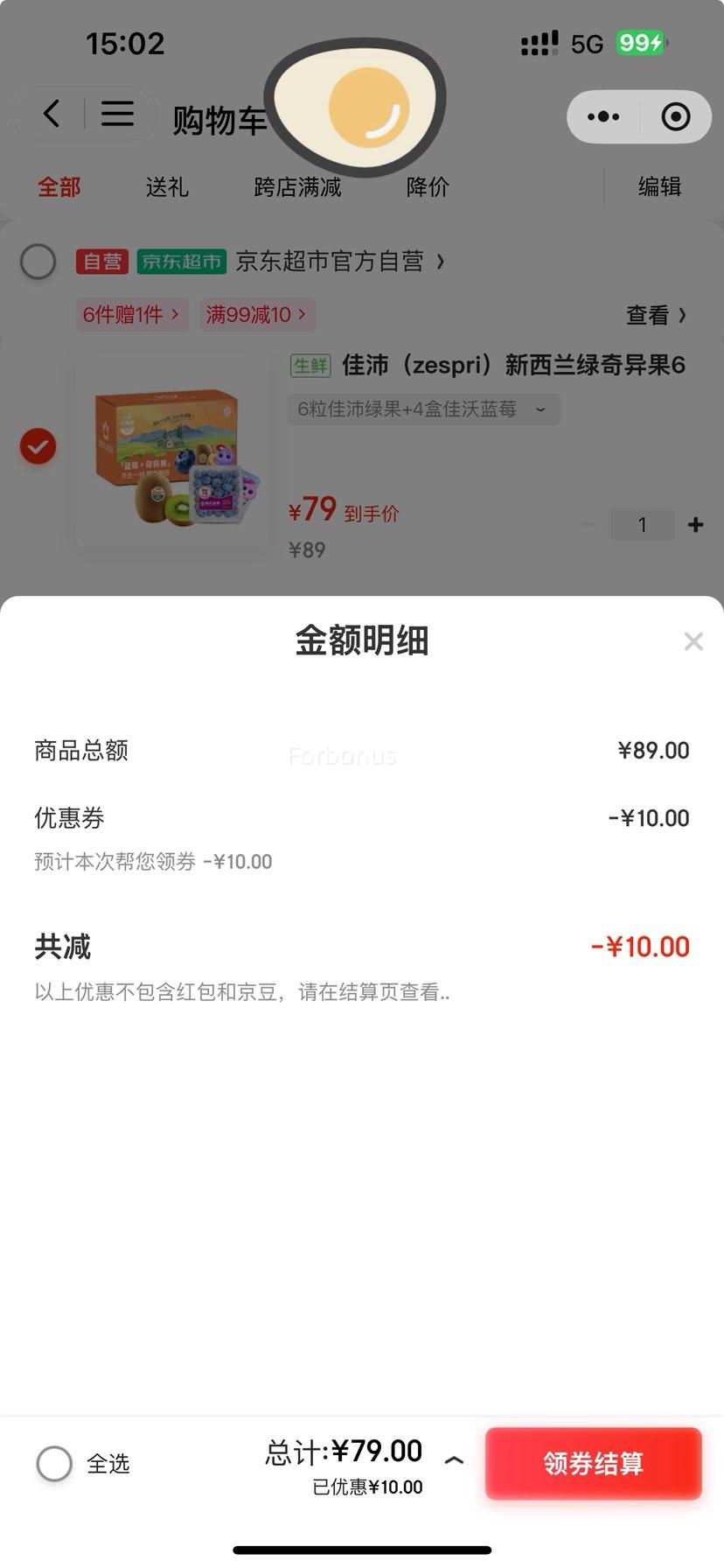Screen dimensions: 724x1568
Task: Click the 领券结算 checkout button
Action: click(594, 1463)
